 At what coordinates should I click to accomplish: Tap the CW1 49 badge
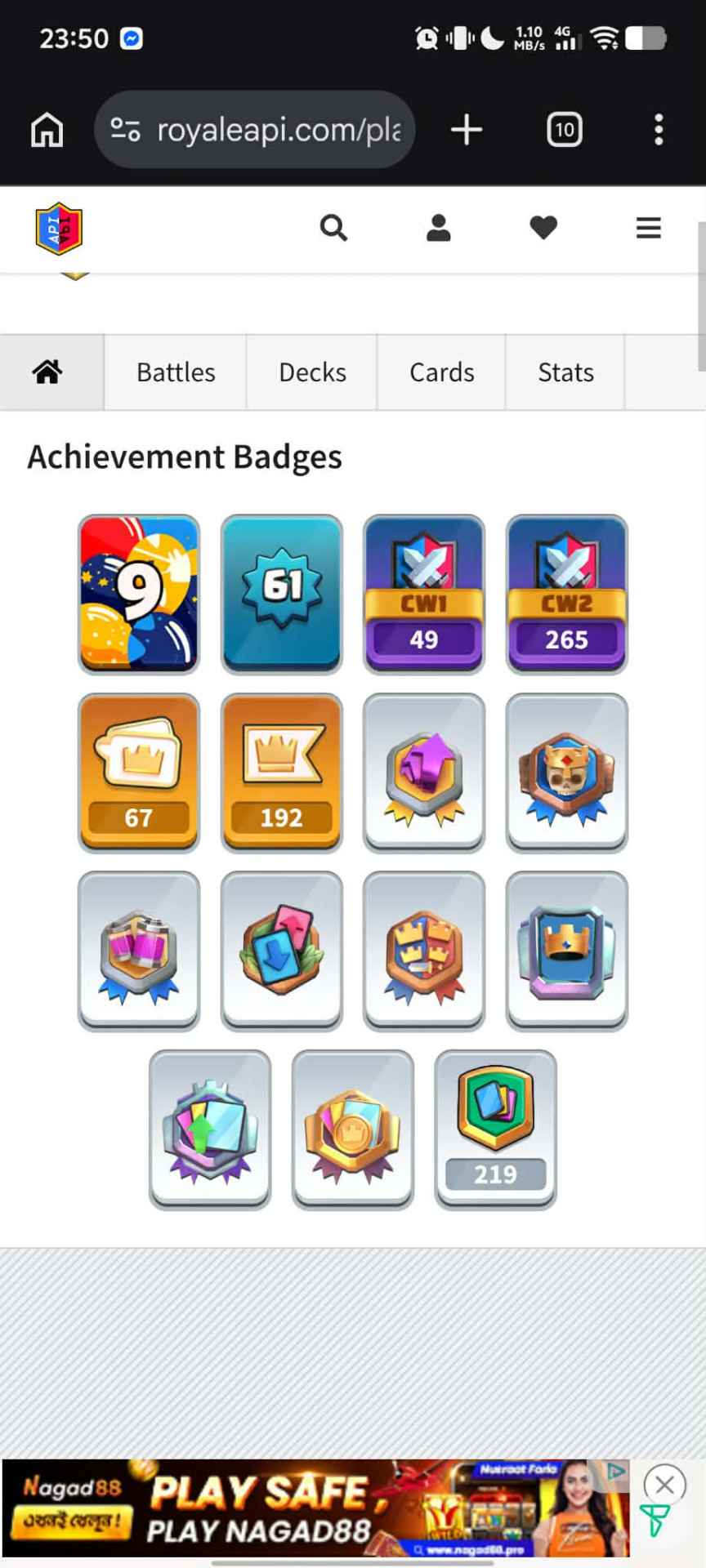point(424,595)
